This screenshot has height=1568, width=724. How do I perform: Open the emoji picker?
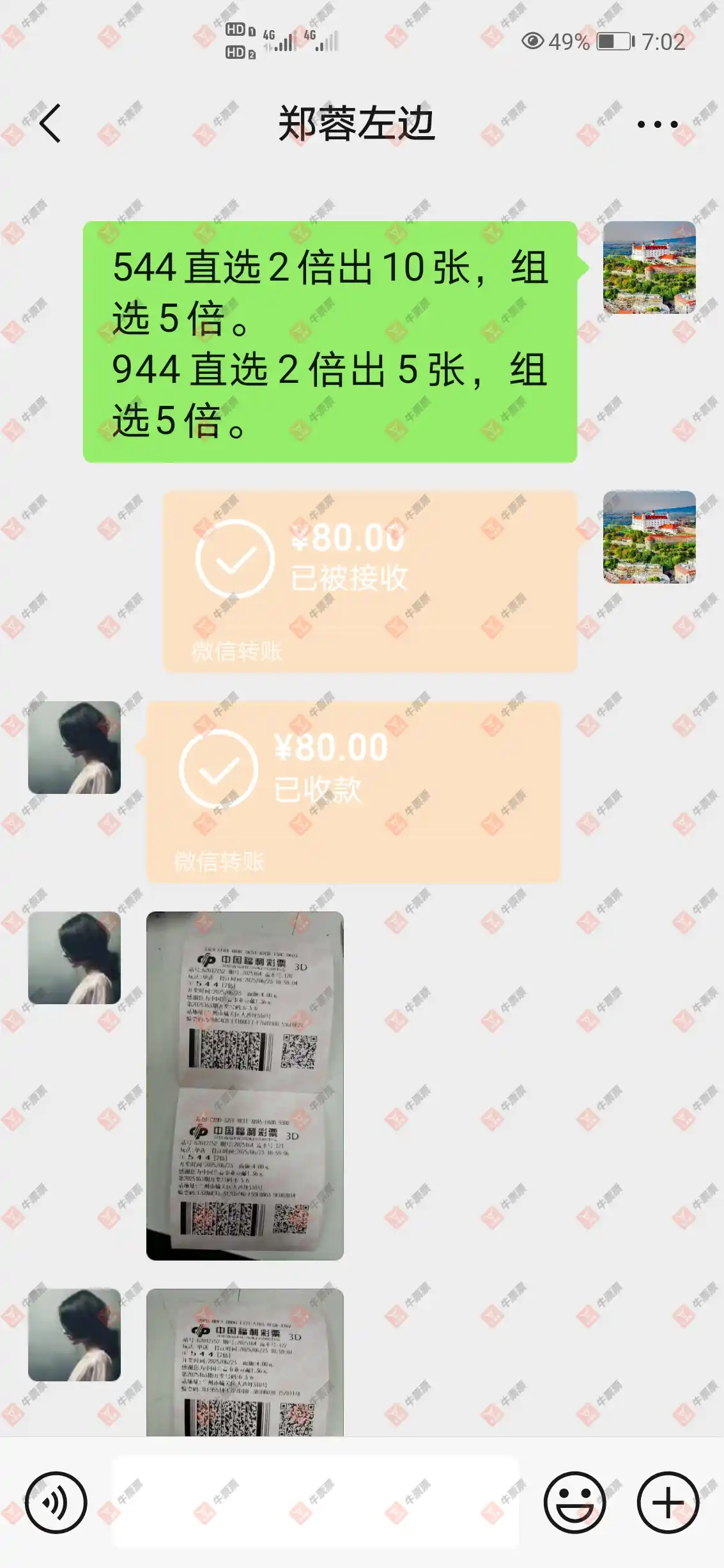574,1502
